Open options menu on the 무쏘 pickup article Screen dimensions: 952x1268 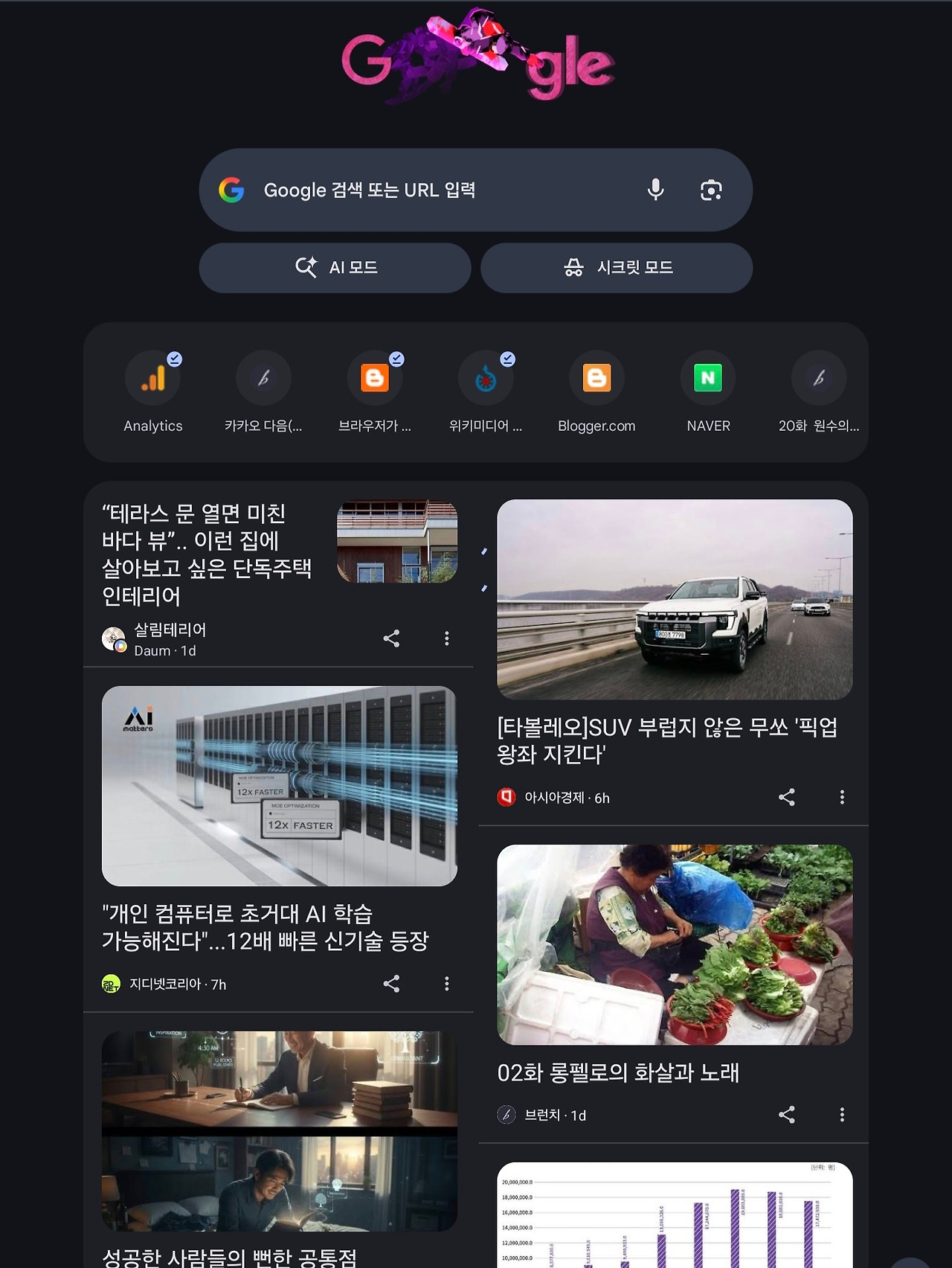pyautogui.click(x=842, y=797)
